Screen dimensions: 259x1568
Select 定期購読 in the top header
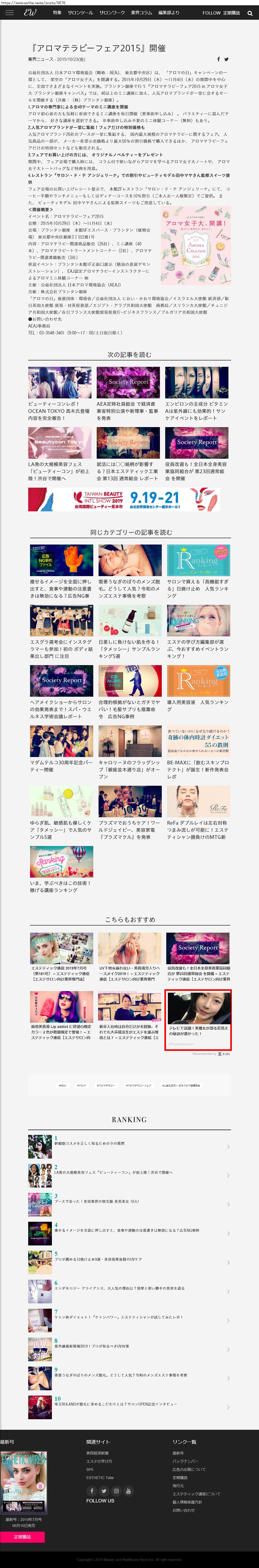click(x=232, y=13)
